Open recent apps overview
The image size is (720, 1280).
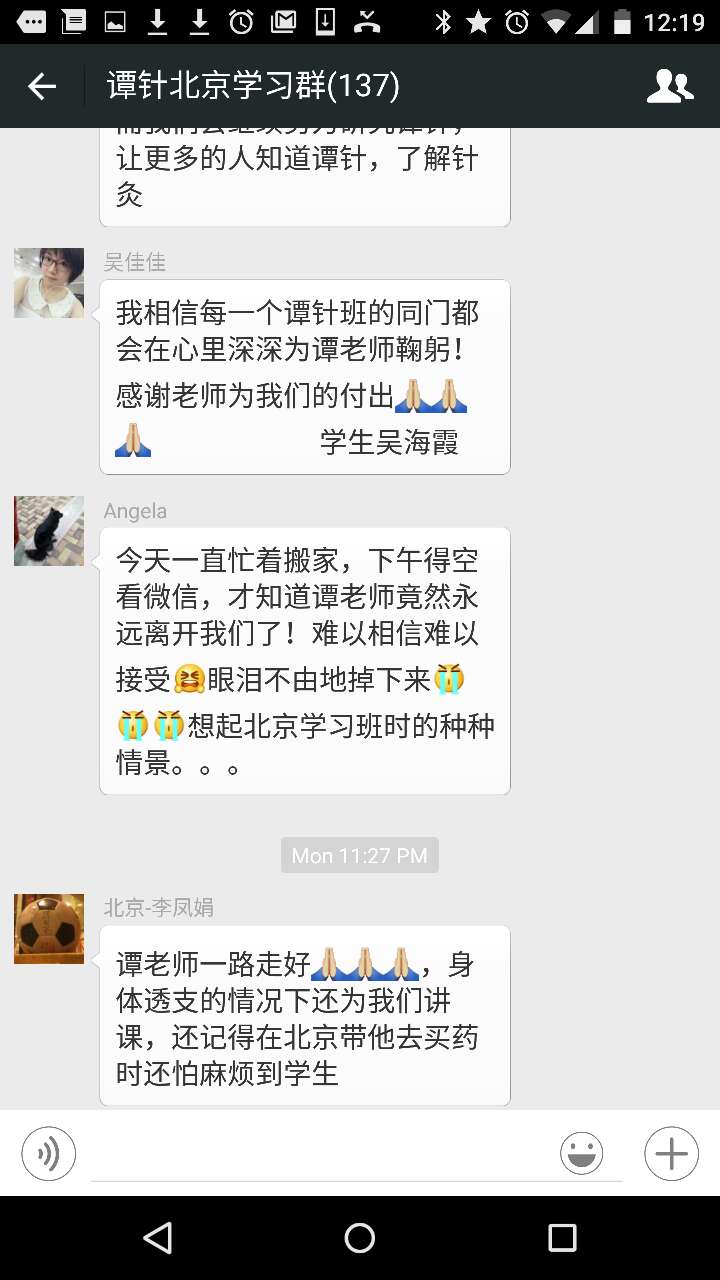click(x=562, y=1238)
